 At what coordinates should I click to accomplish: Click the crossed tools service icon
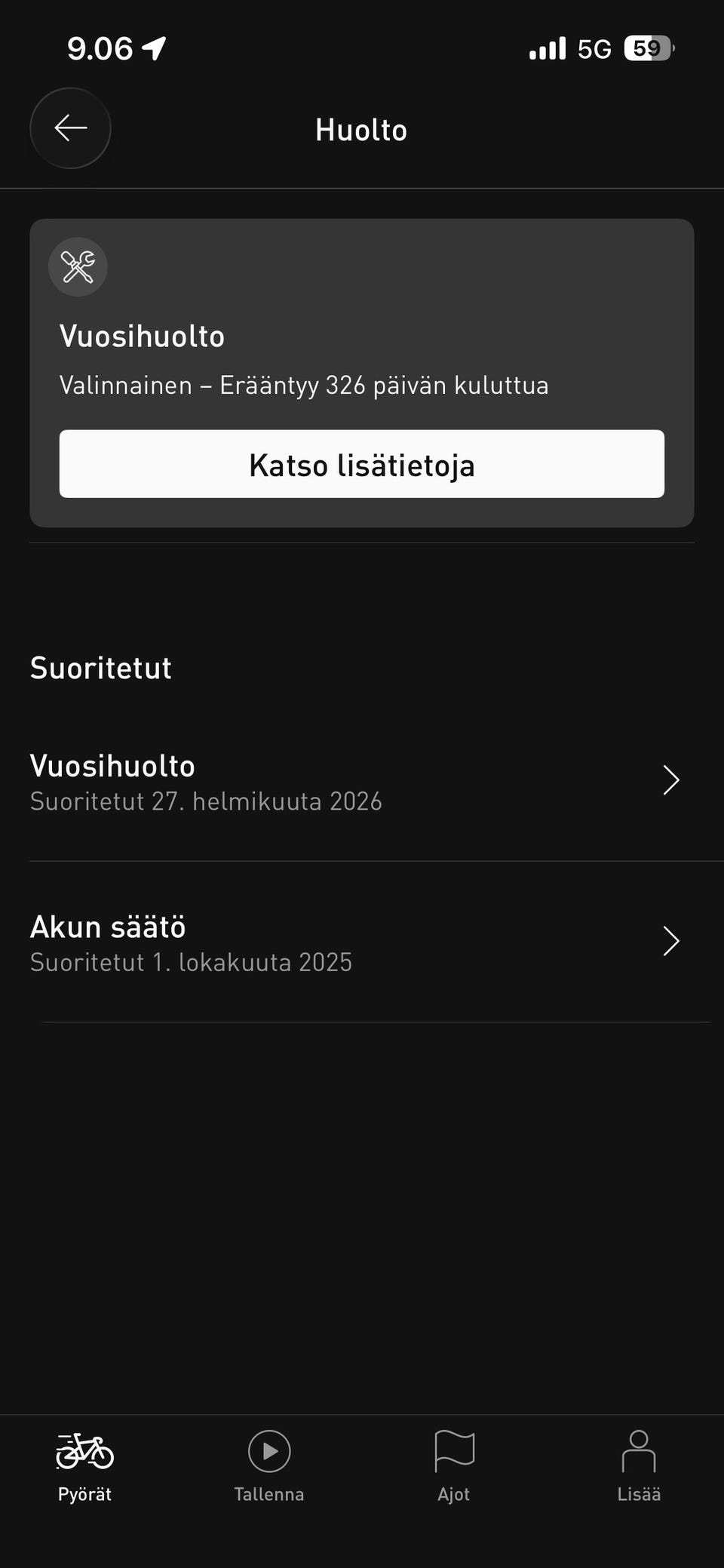78,266
